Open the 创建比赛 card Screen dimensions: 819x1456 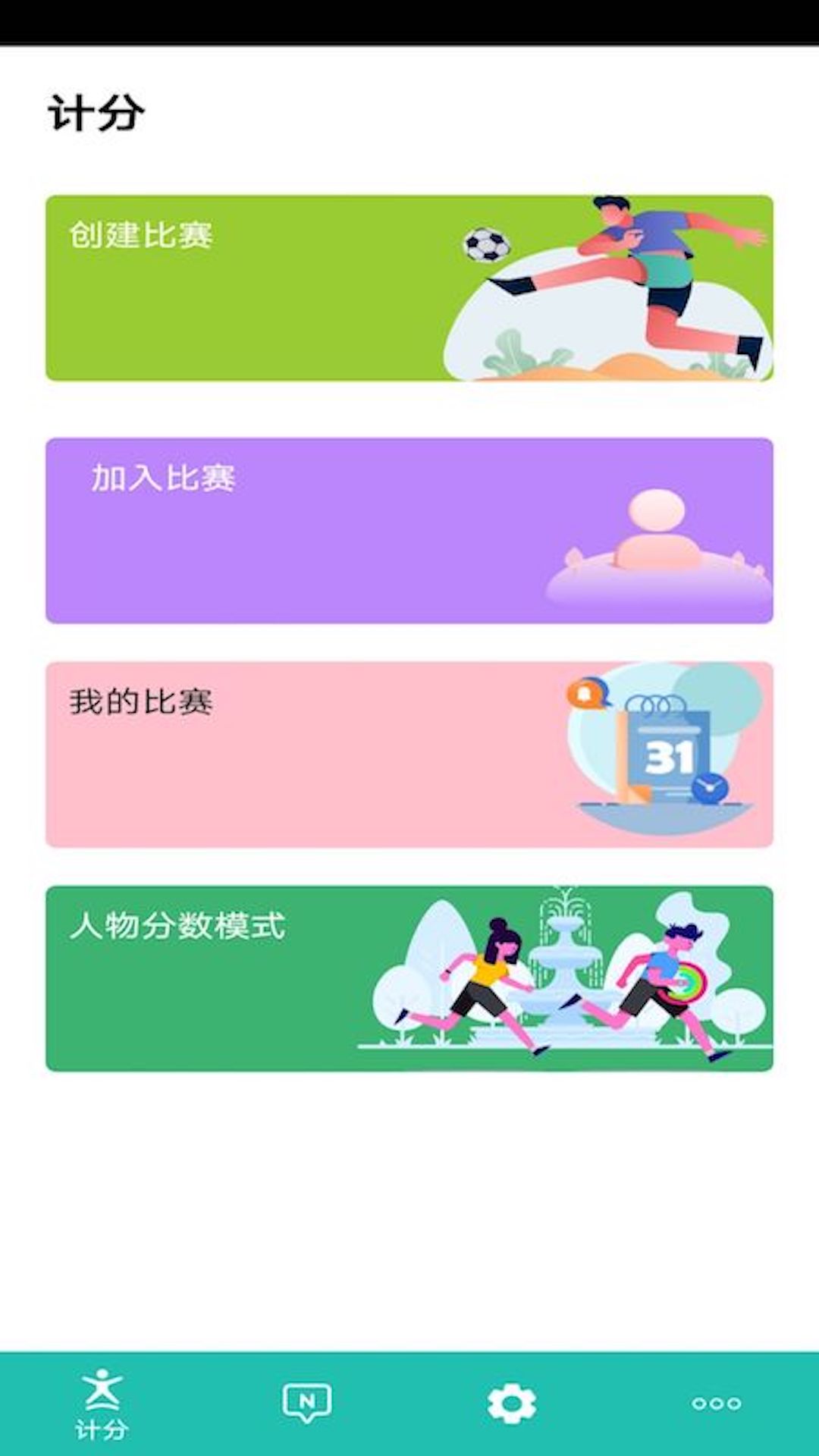point(409,288)
